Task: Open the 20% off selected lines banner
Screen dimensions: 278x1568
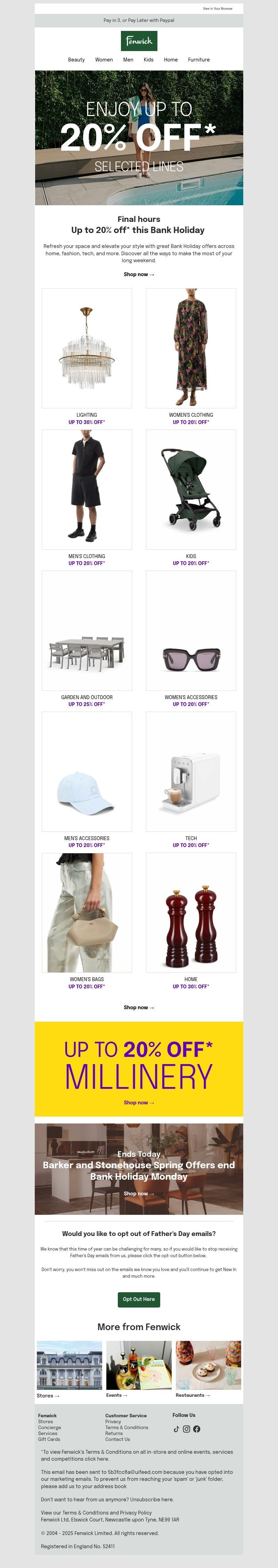Action: tap(139, 138)
